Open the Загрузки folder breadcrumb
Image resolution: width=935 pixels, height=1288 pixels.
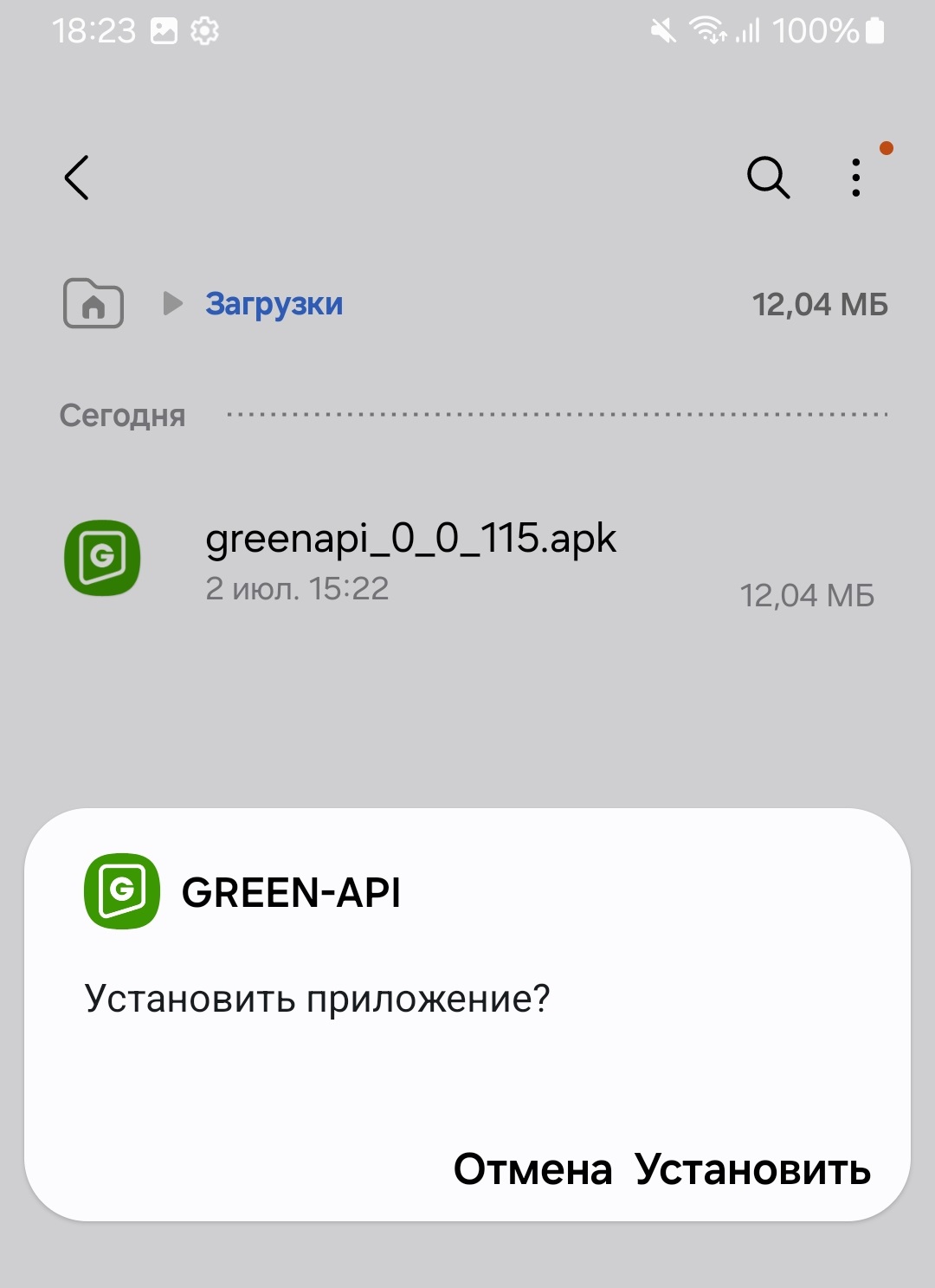[x=274, y=304]
